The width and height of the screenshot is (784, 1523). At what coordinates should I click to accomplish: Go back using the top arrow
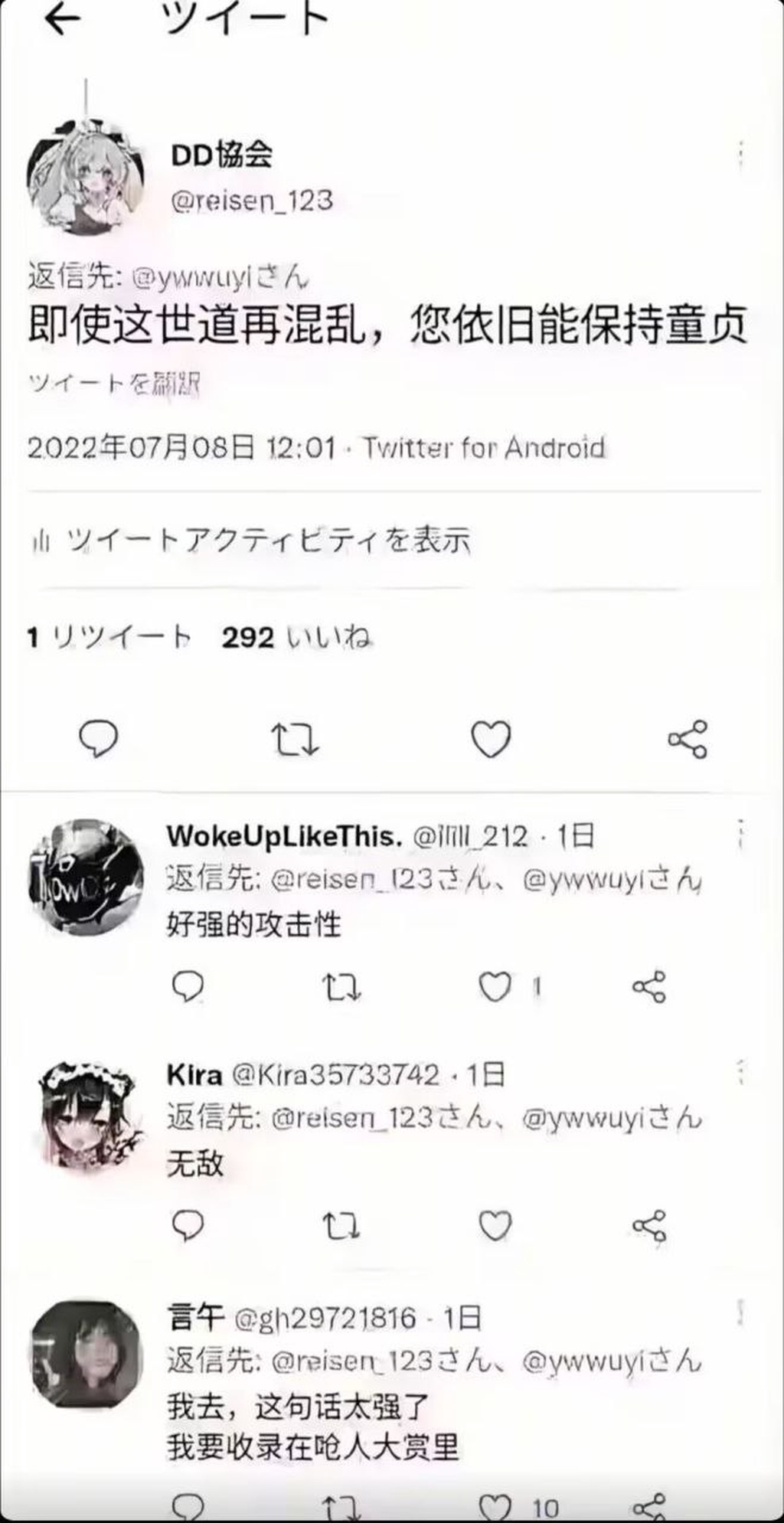point(63,21)
